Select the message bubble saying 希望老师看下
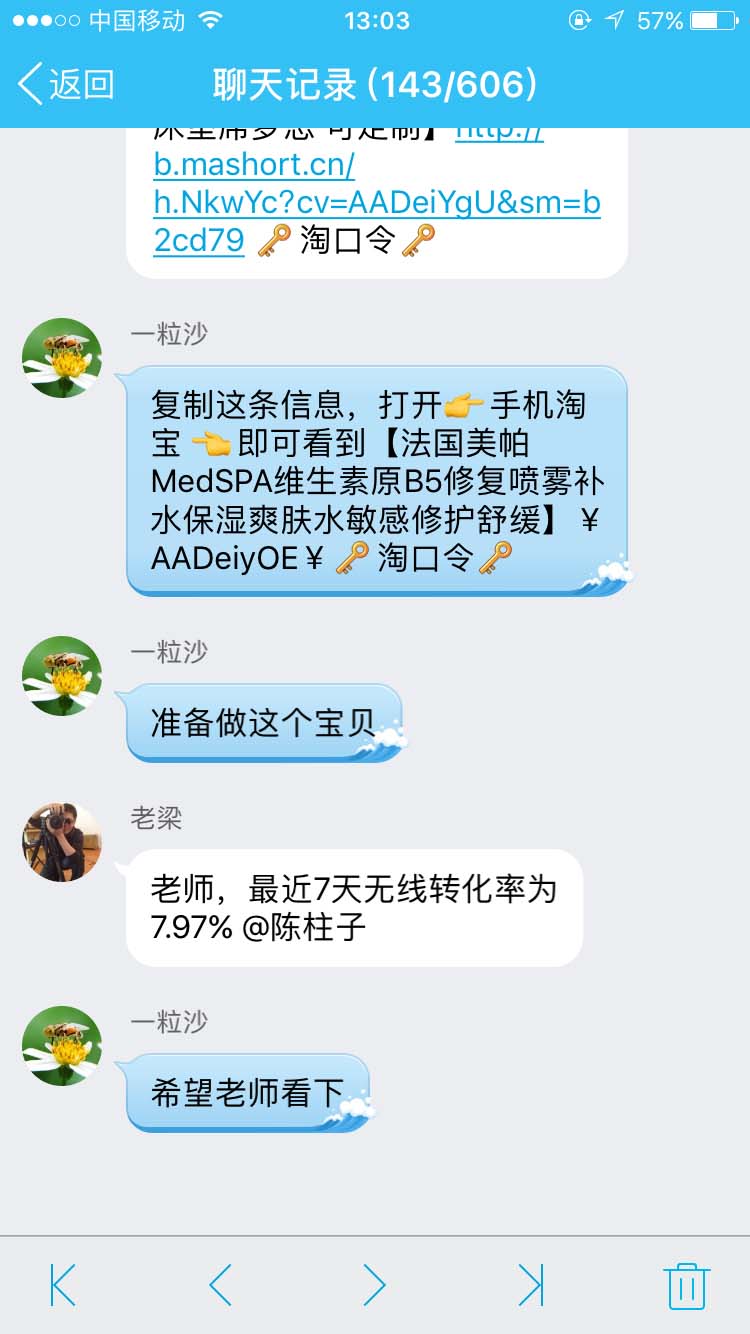 (x=245, y=1089)
